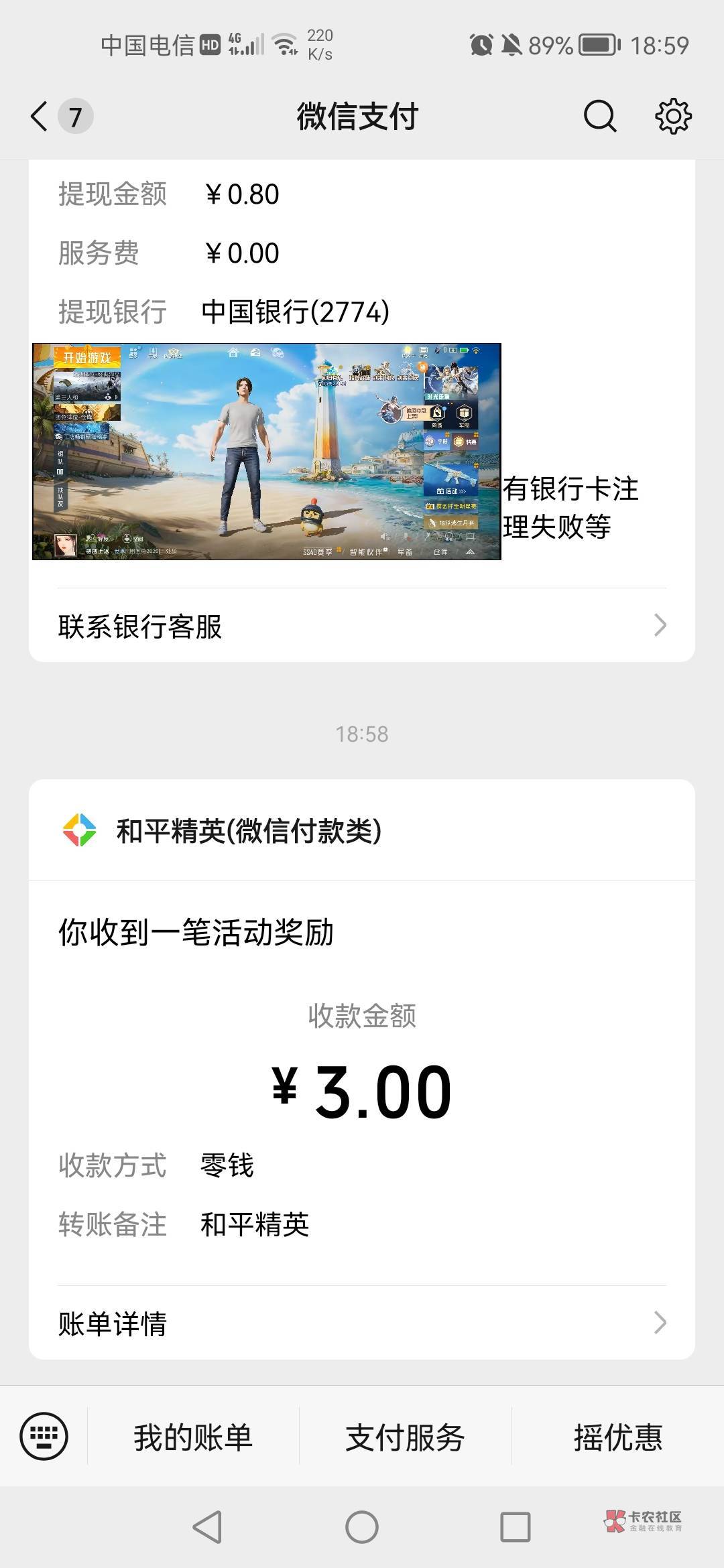Open the settings gear icon
This screenshot has width=724, height=1568.
click(x=673, y=117)
